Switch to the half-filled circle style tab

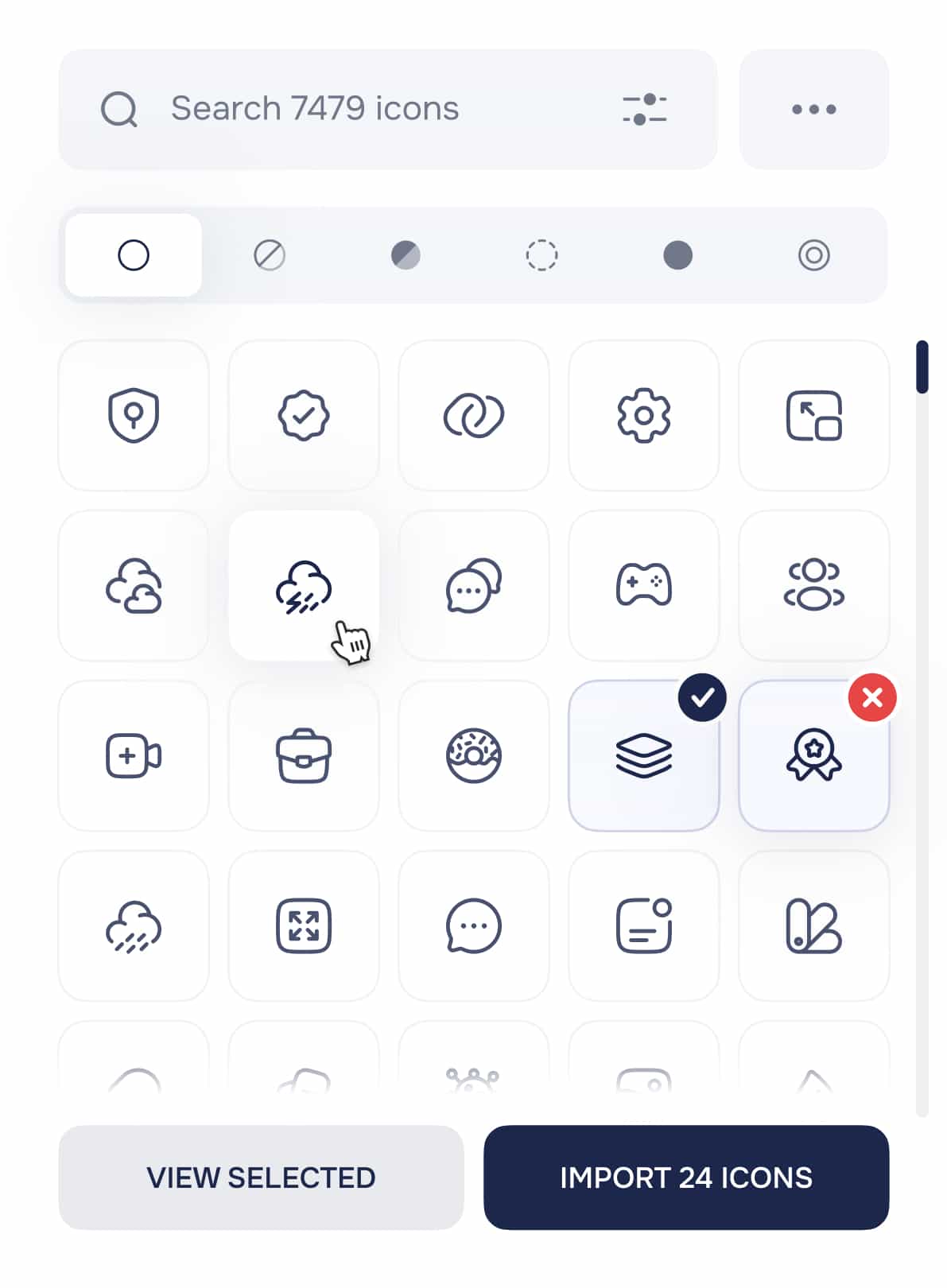click(x=406, y=255)
